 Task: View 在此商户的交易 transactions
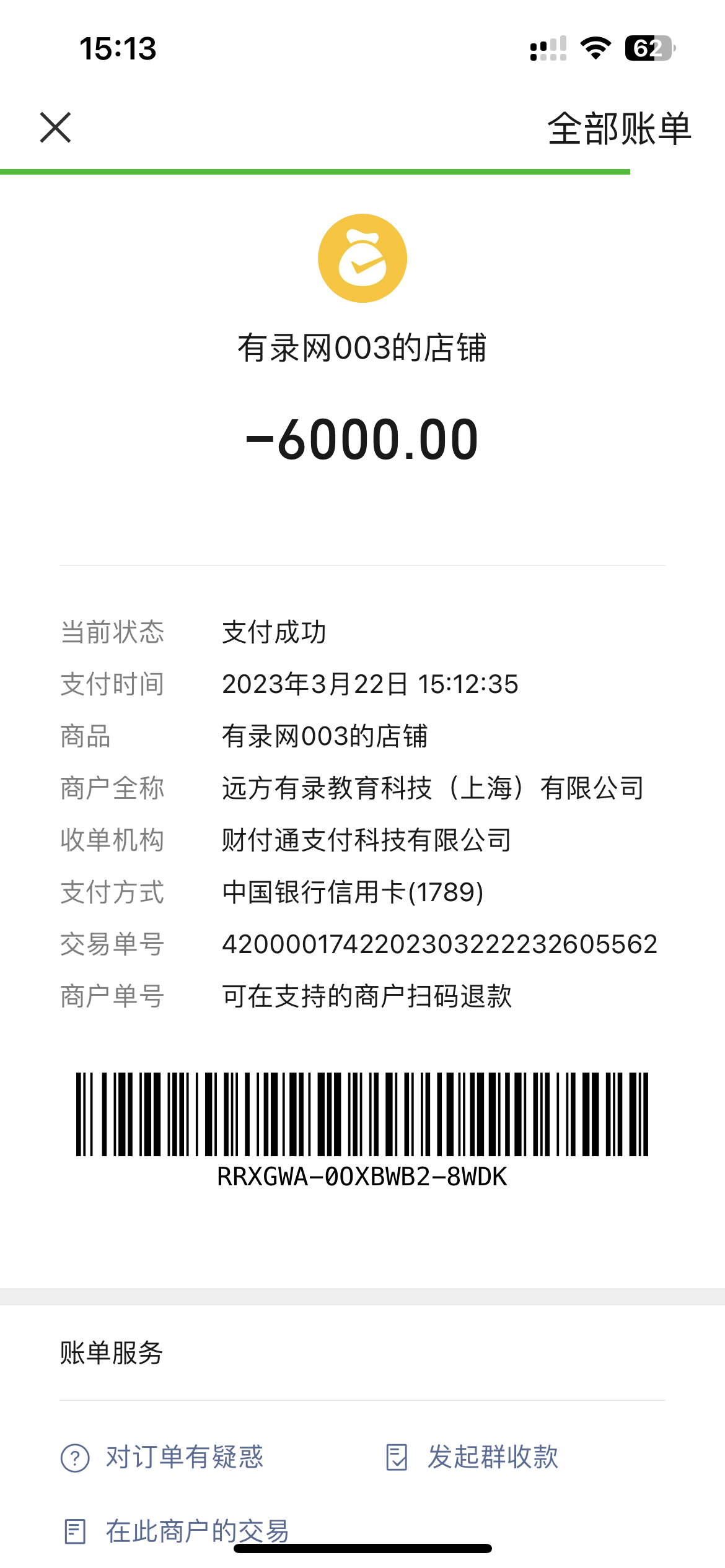[177, 1531]
